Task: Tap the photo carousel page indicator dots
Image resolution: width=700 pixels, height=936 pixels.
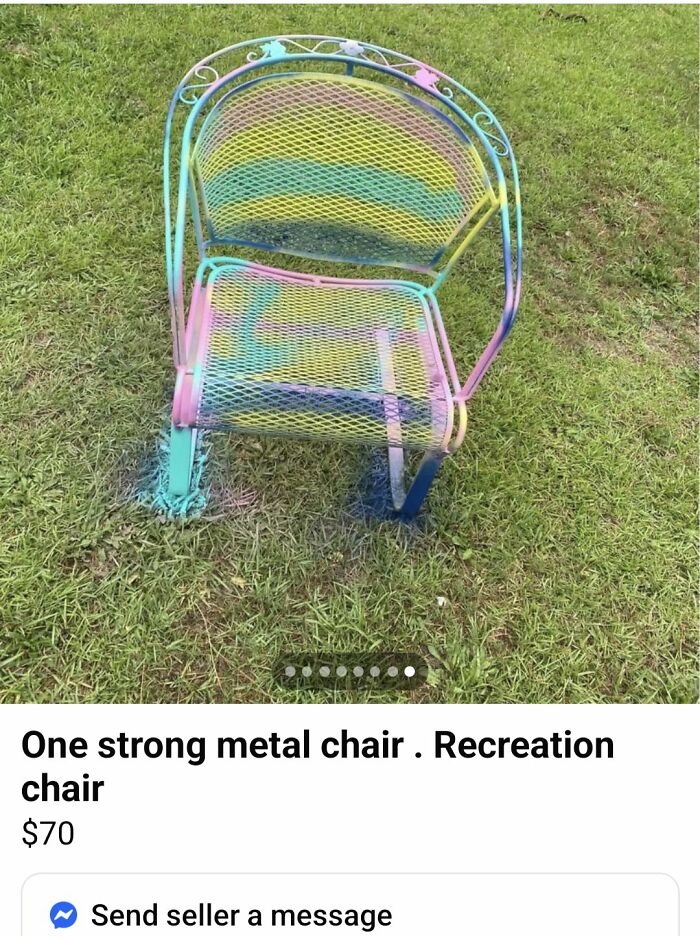Action: 349,671
